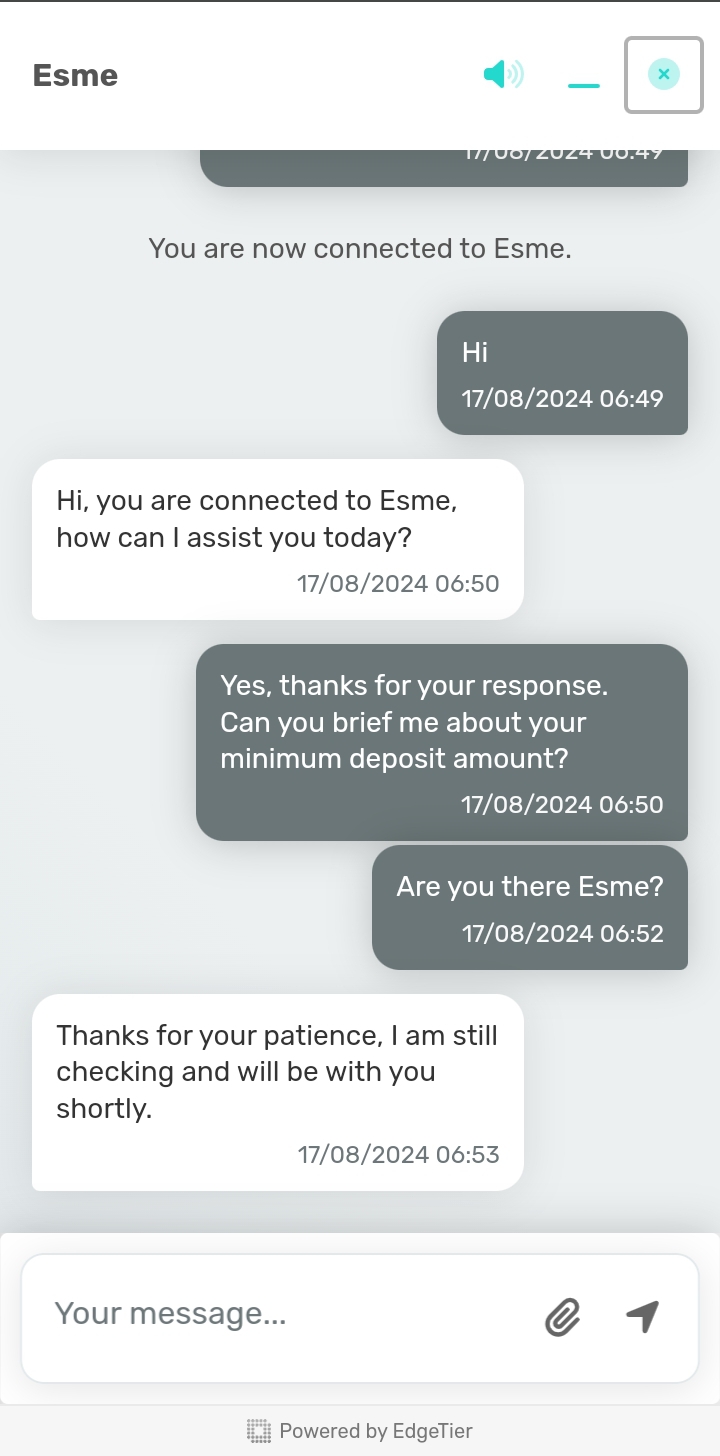Click the 'Are you there Esme?' bubble

click(x=530, y=907)
